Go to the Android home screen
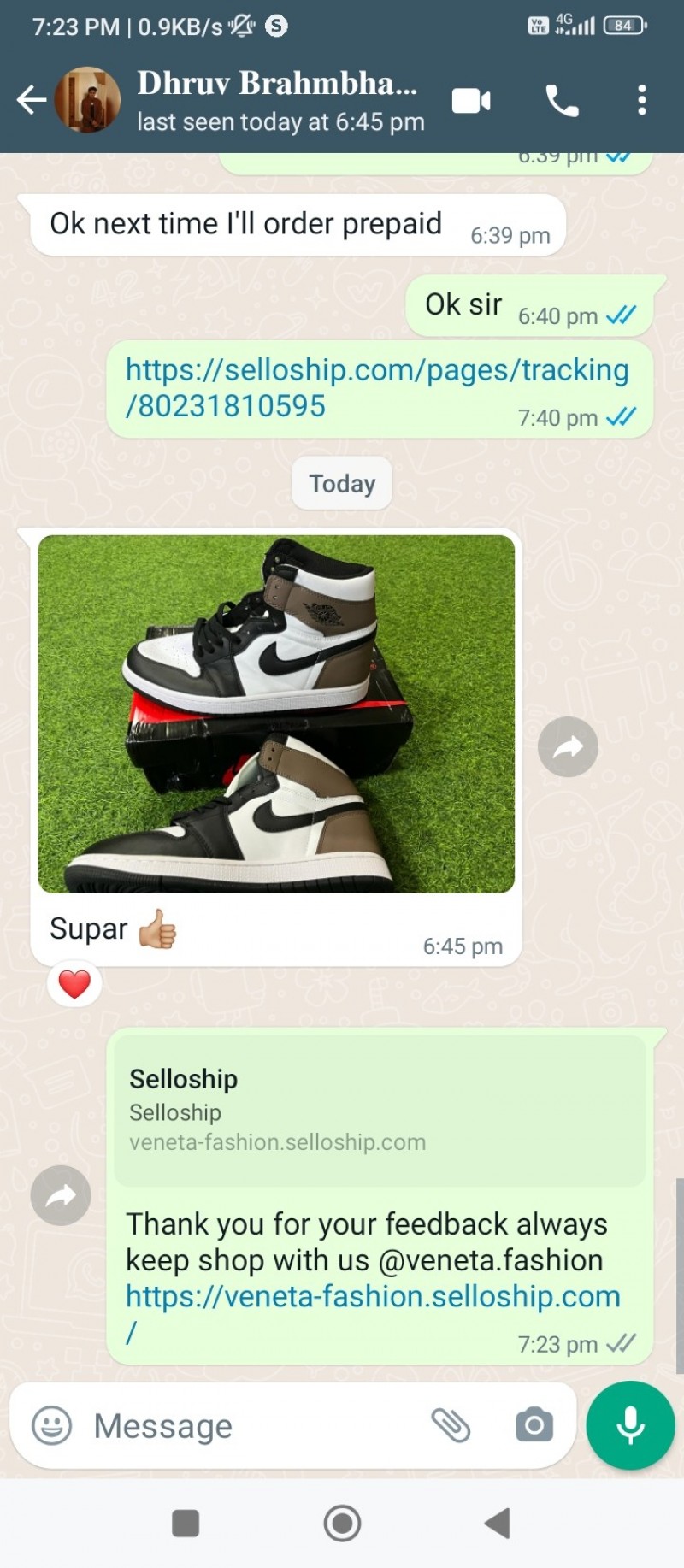Viewport: 684px width, 1568px height. click(342, 1523)
